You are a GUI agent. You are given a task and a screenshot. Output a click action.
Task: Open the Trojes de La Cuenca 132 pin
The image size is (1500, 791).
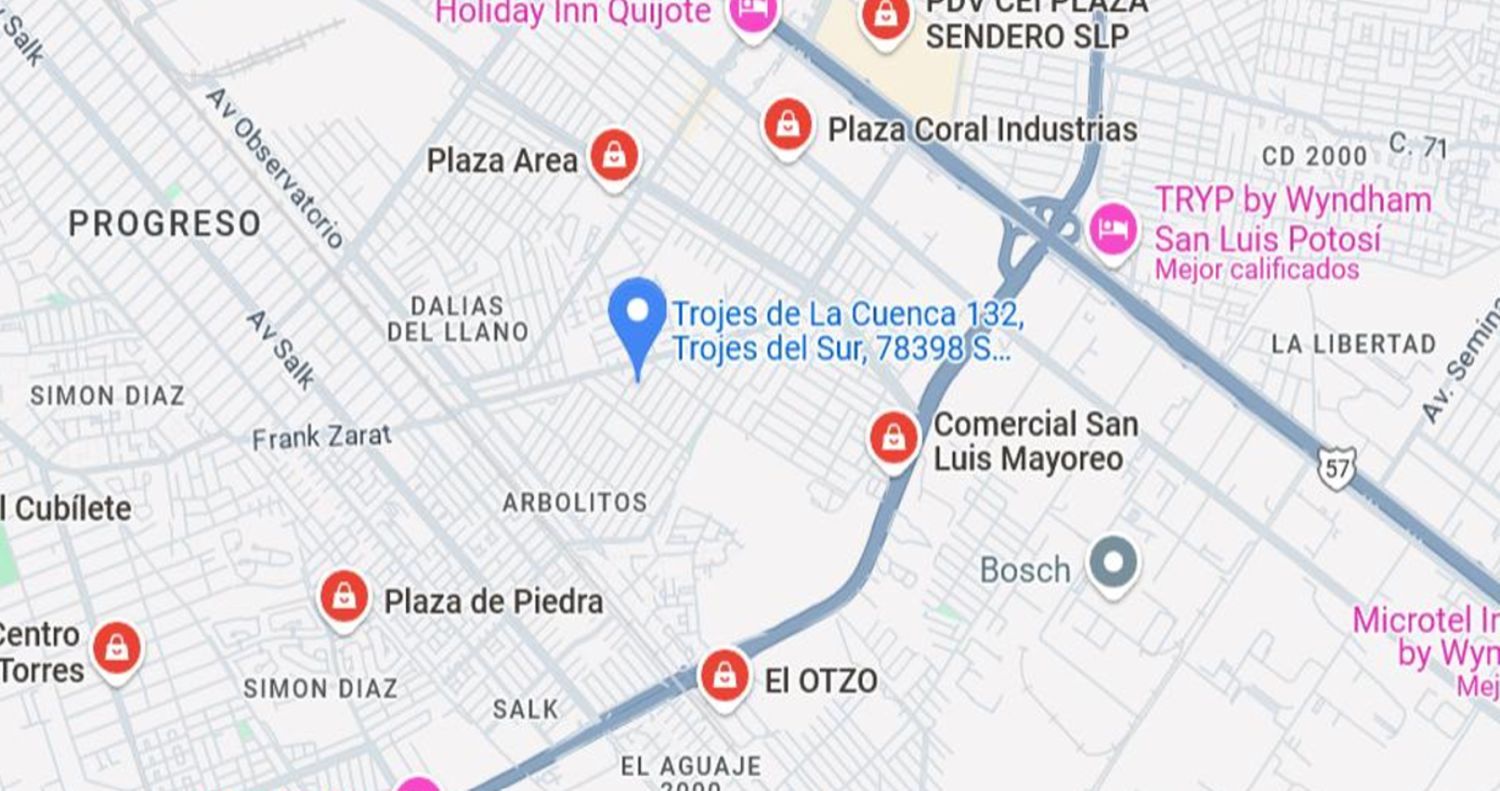pyautogui.click(x=637, y=314)
